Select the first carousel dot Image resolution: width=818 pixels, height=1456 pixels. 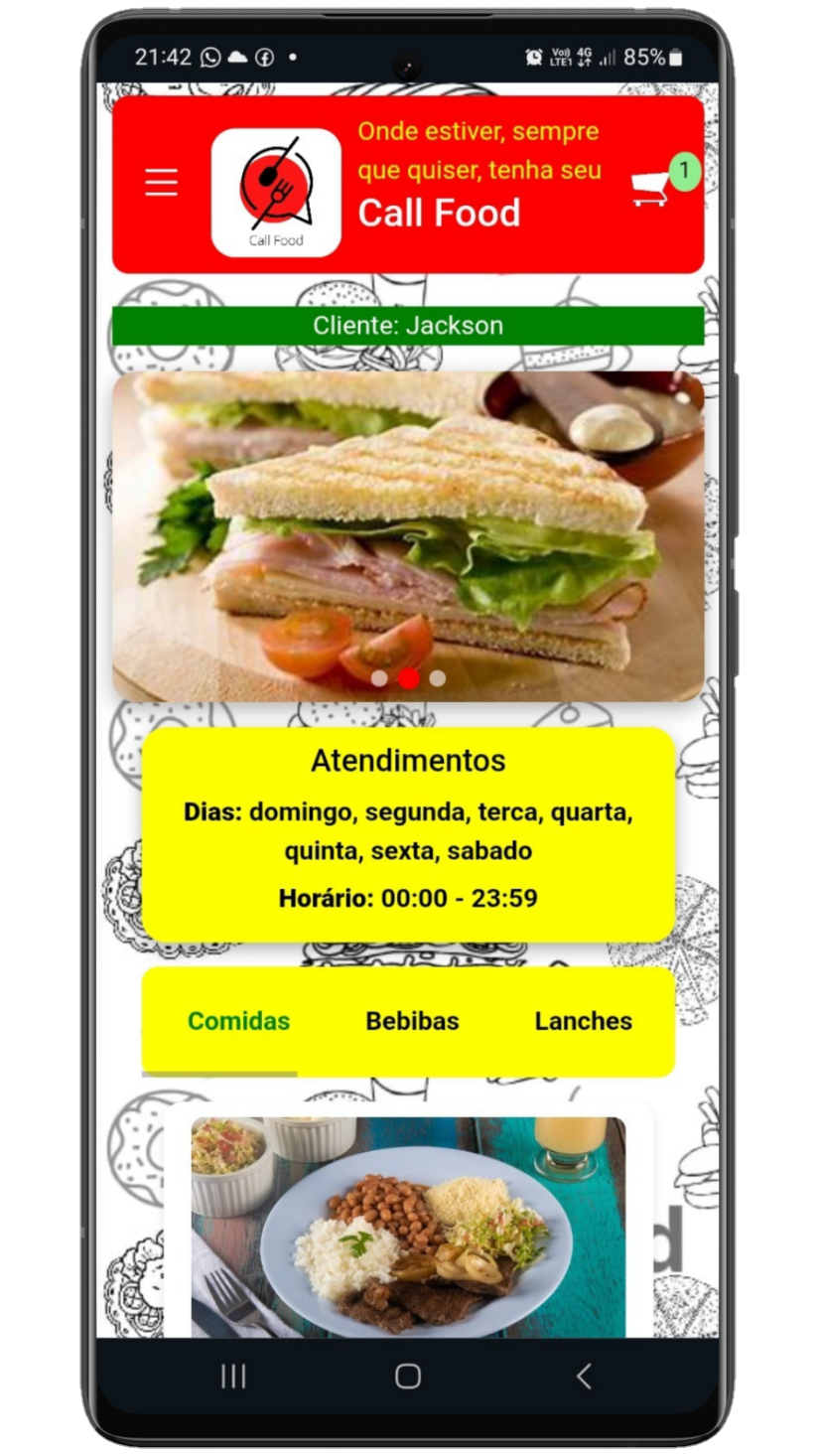click(379, 678)
